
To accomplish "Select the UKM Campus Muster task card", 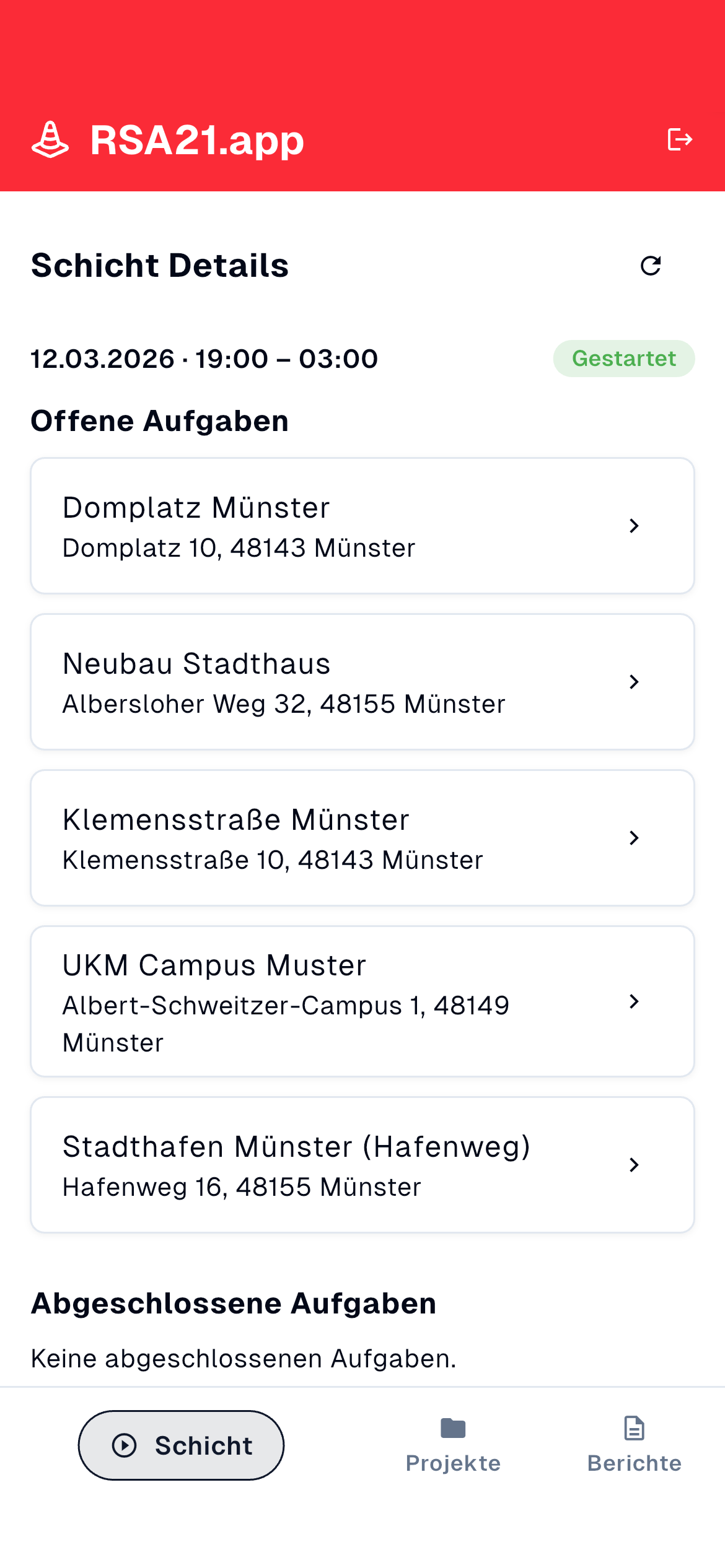I will pos(362,1001).
